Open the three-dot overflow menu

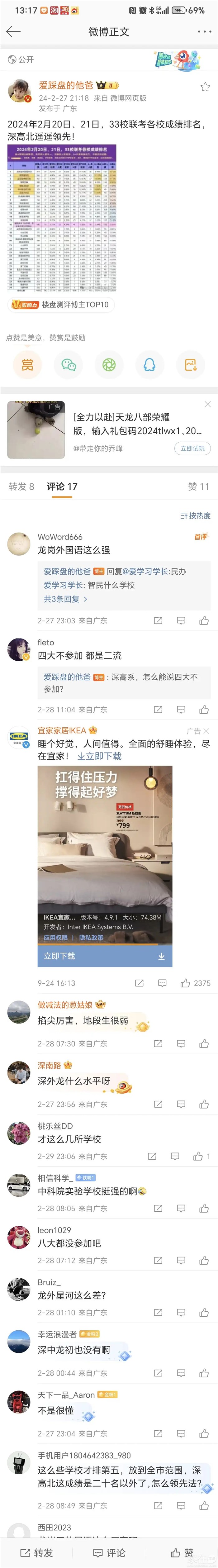pyautogui.click(x=204, y=32)
